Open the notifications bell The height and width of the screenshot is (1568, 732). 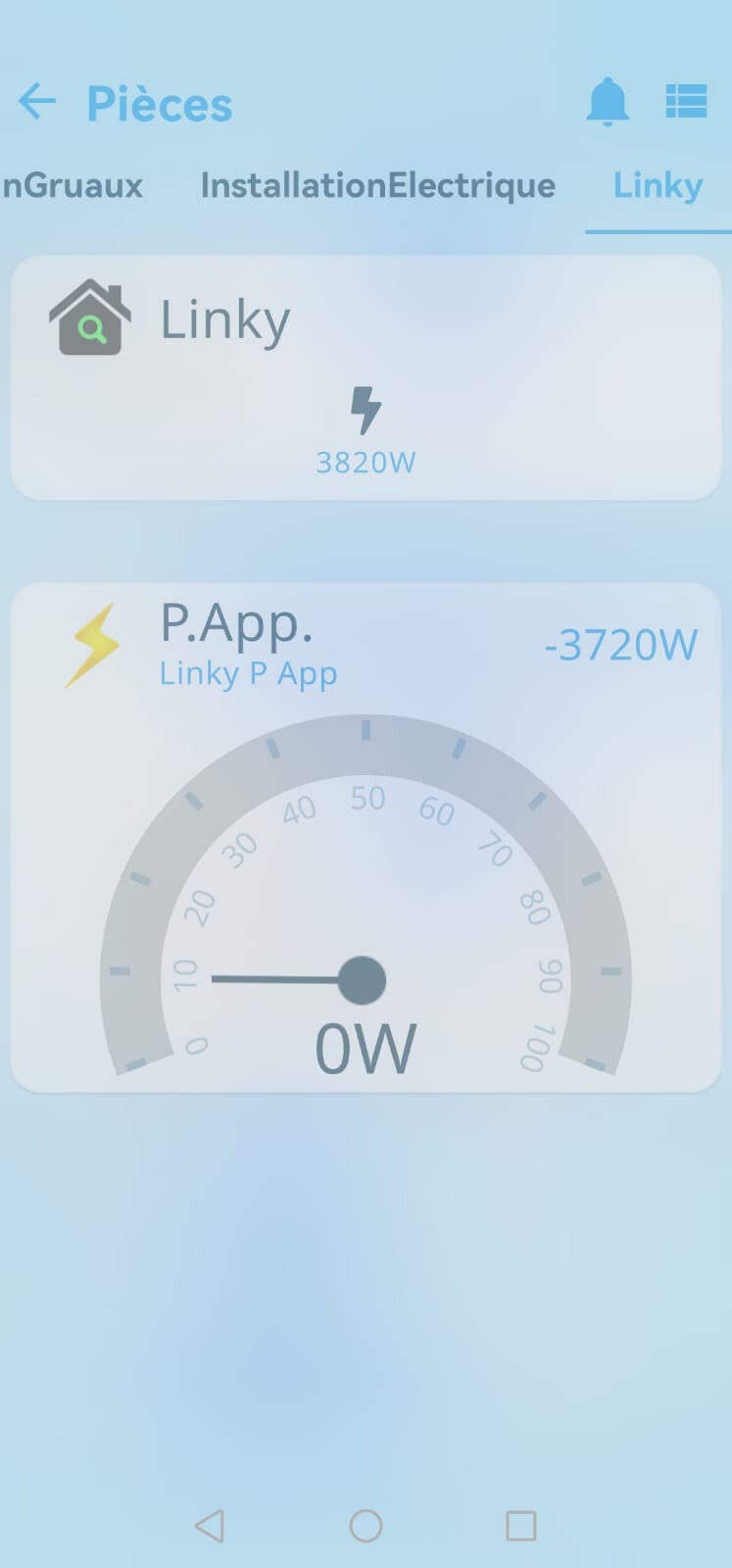607,101
